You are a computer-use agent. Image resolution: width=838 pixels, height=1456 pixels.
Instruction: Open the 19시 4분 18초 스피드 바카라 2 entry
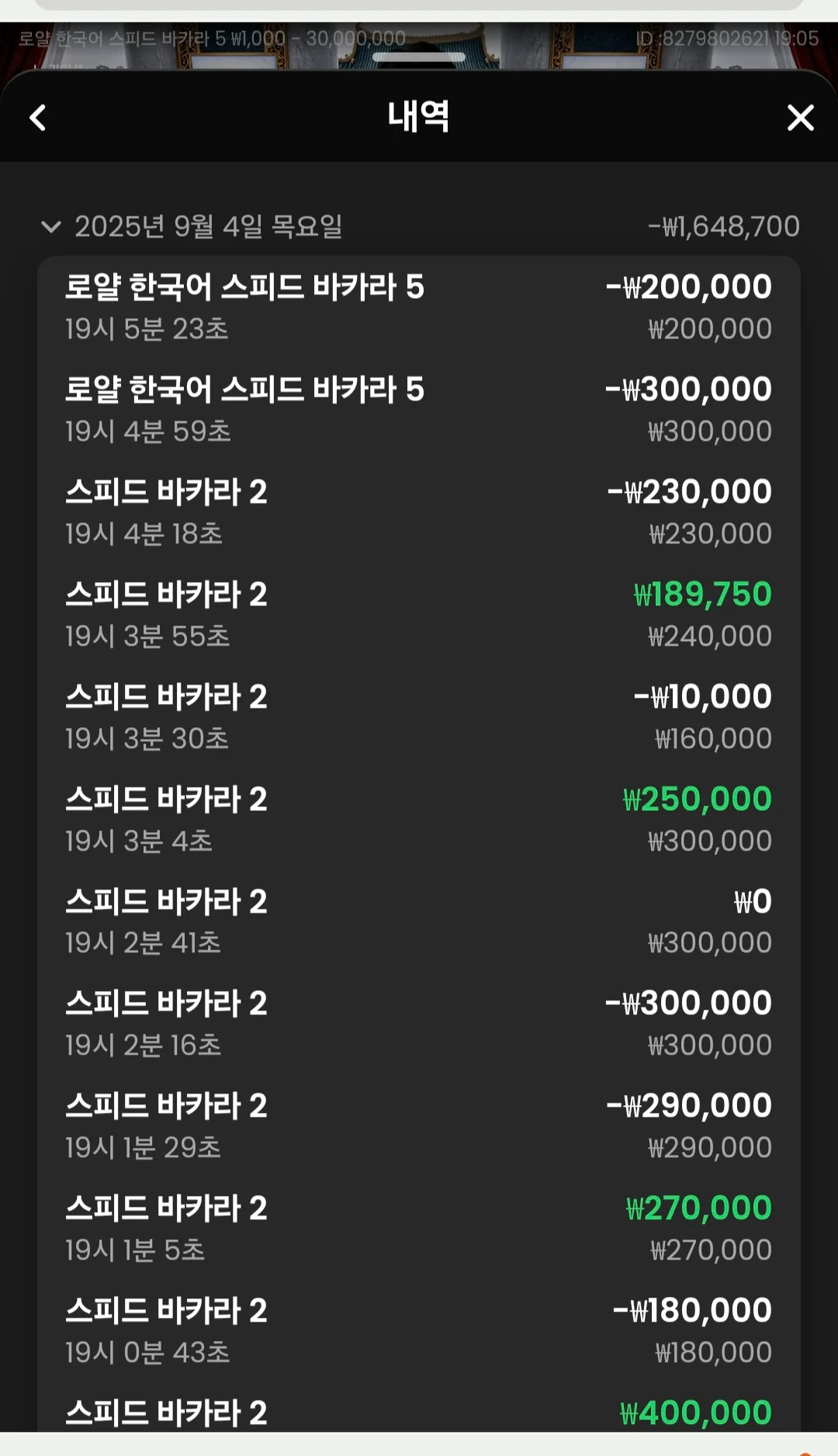point(418,512)
